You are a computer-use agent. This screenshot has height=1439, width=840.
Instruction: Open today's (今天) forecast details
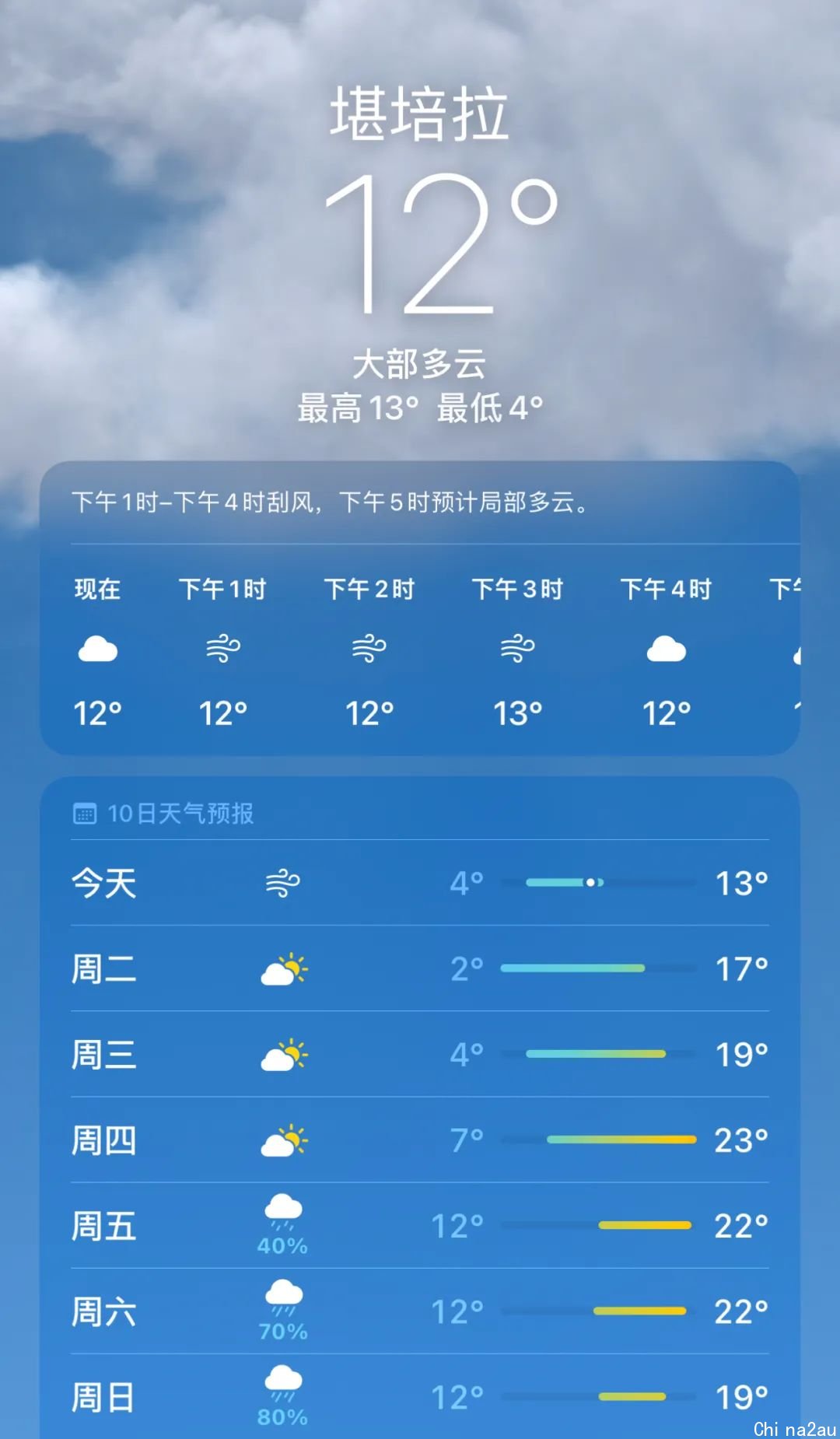click(x=420, y=883)
